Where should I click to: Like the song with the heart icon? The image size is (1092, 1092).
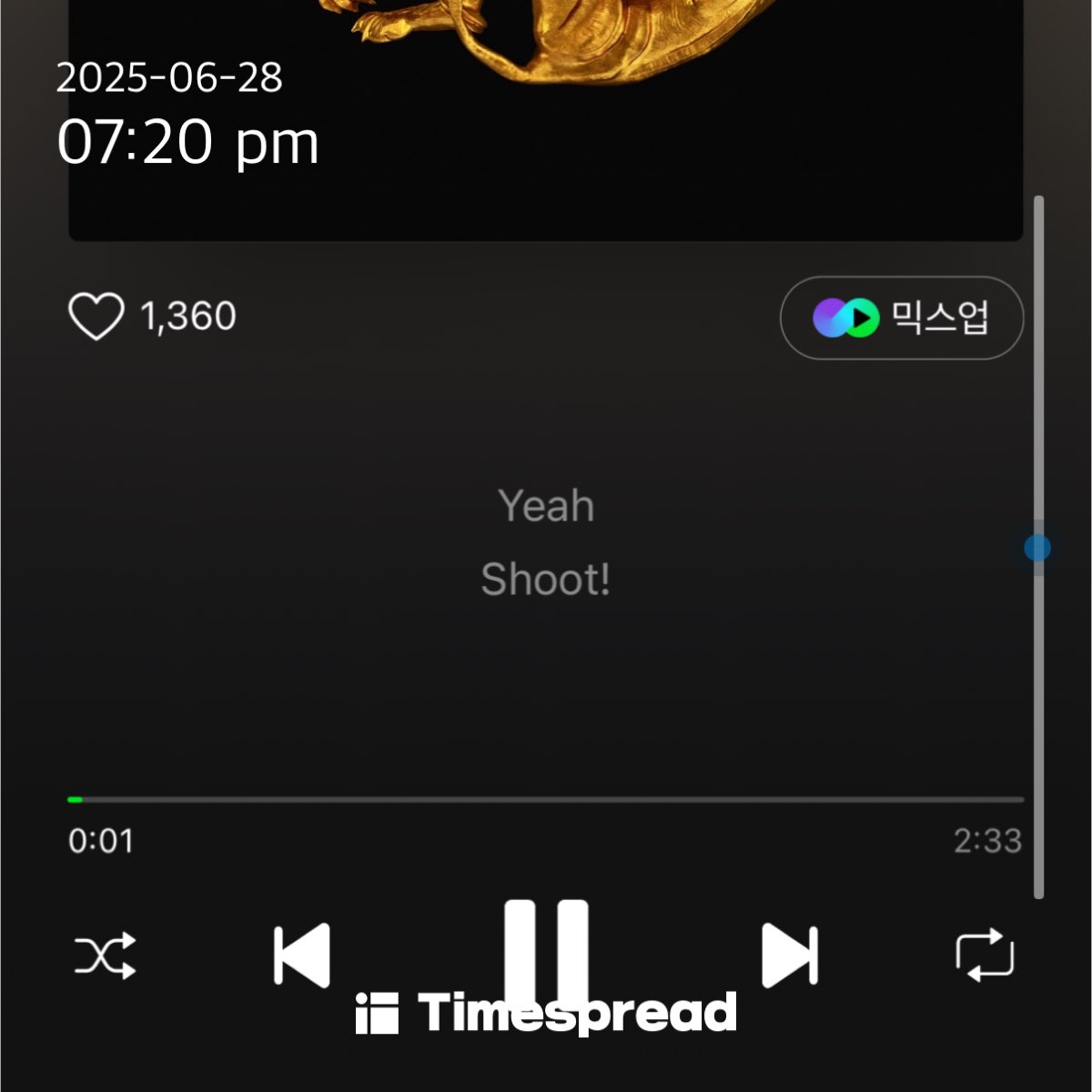coord(96,317)
